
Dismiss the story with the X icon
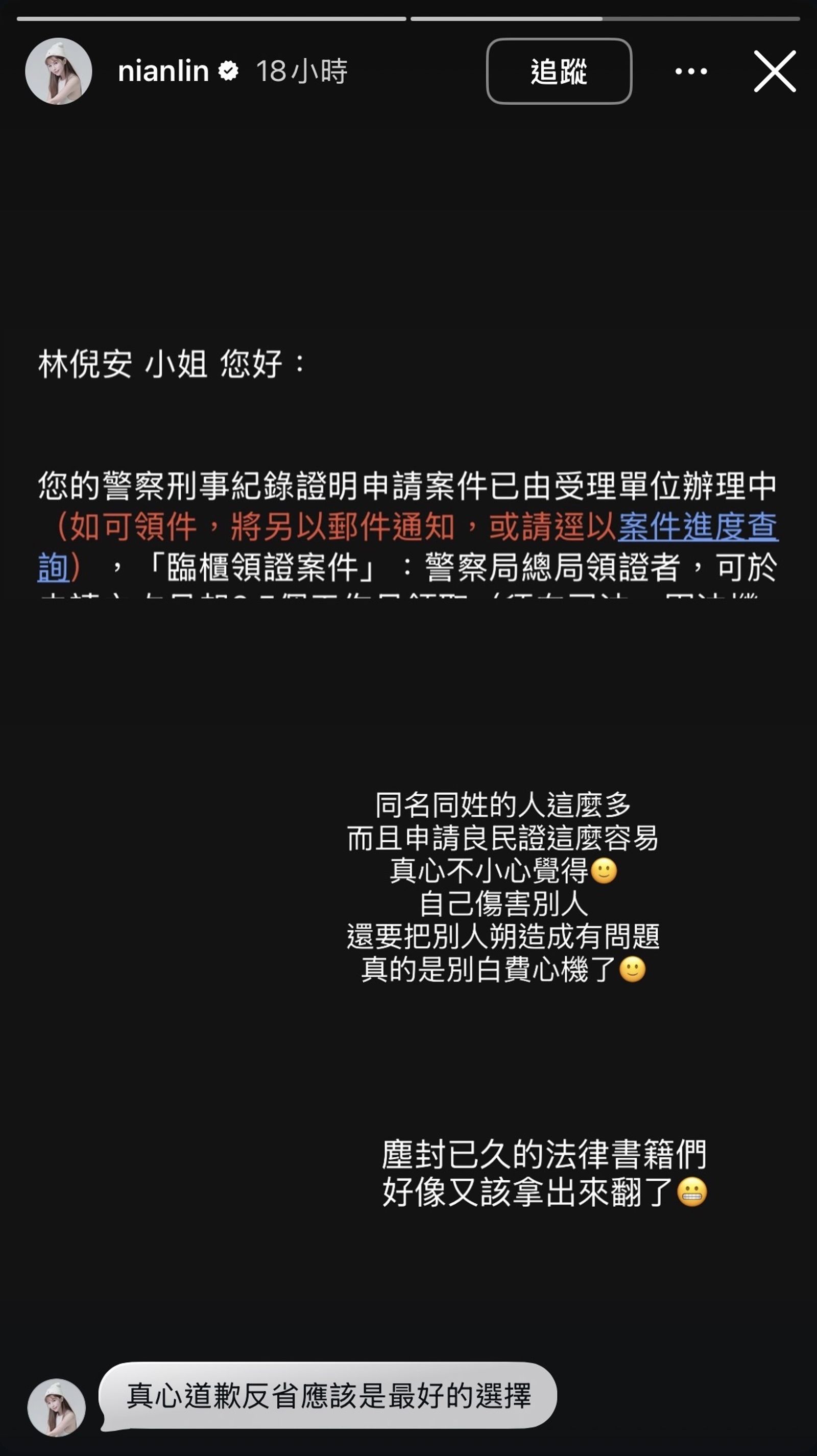[x=774, y=70]
